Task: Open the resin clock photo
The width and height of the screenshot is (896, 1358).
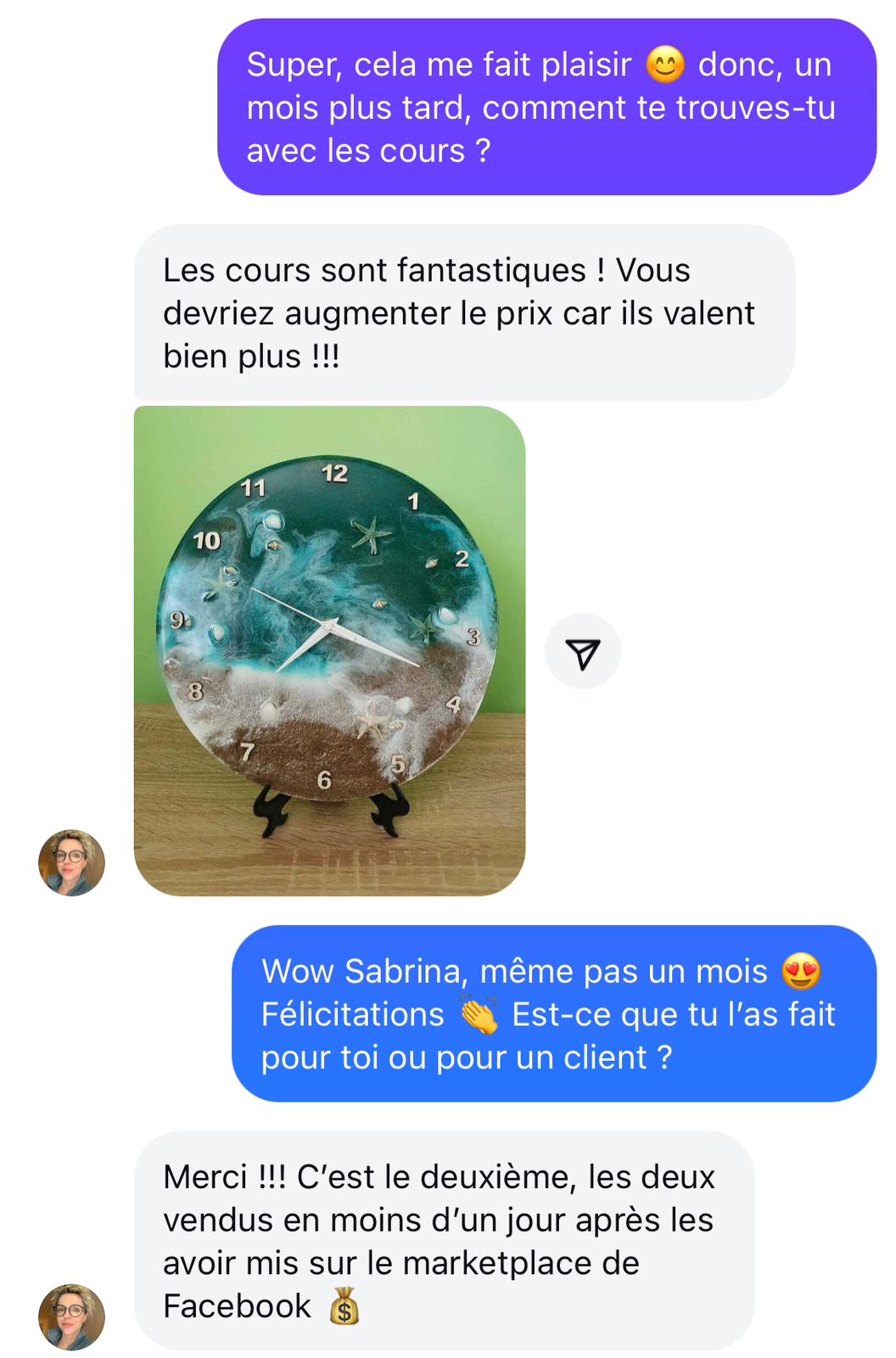Action: (329, 650)
